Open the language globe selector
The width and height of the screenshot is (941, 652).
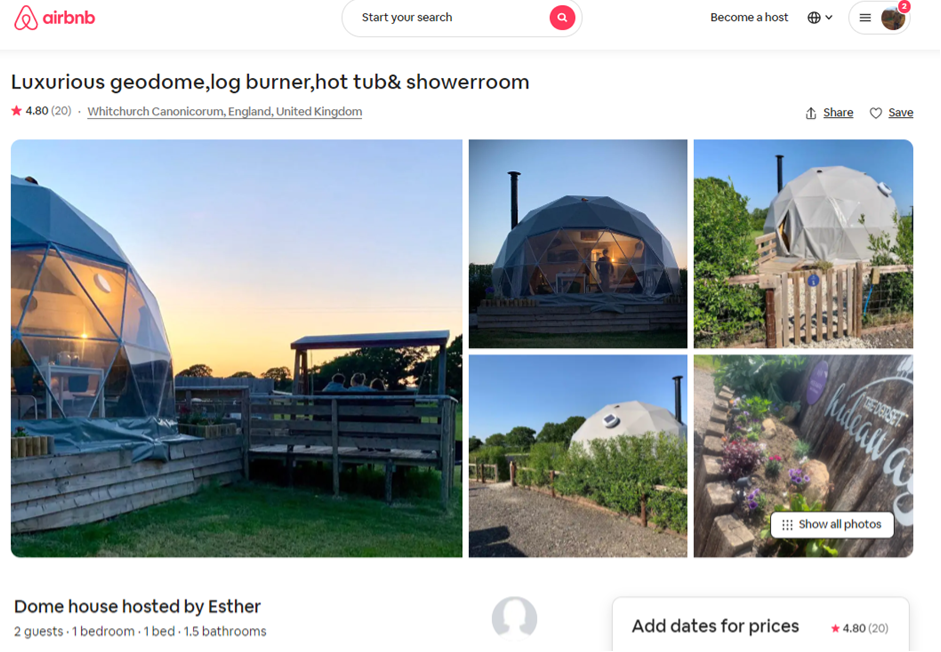819,18
